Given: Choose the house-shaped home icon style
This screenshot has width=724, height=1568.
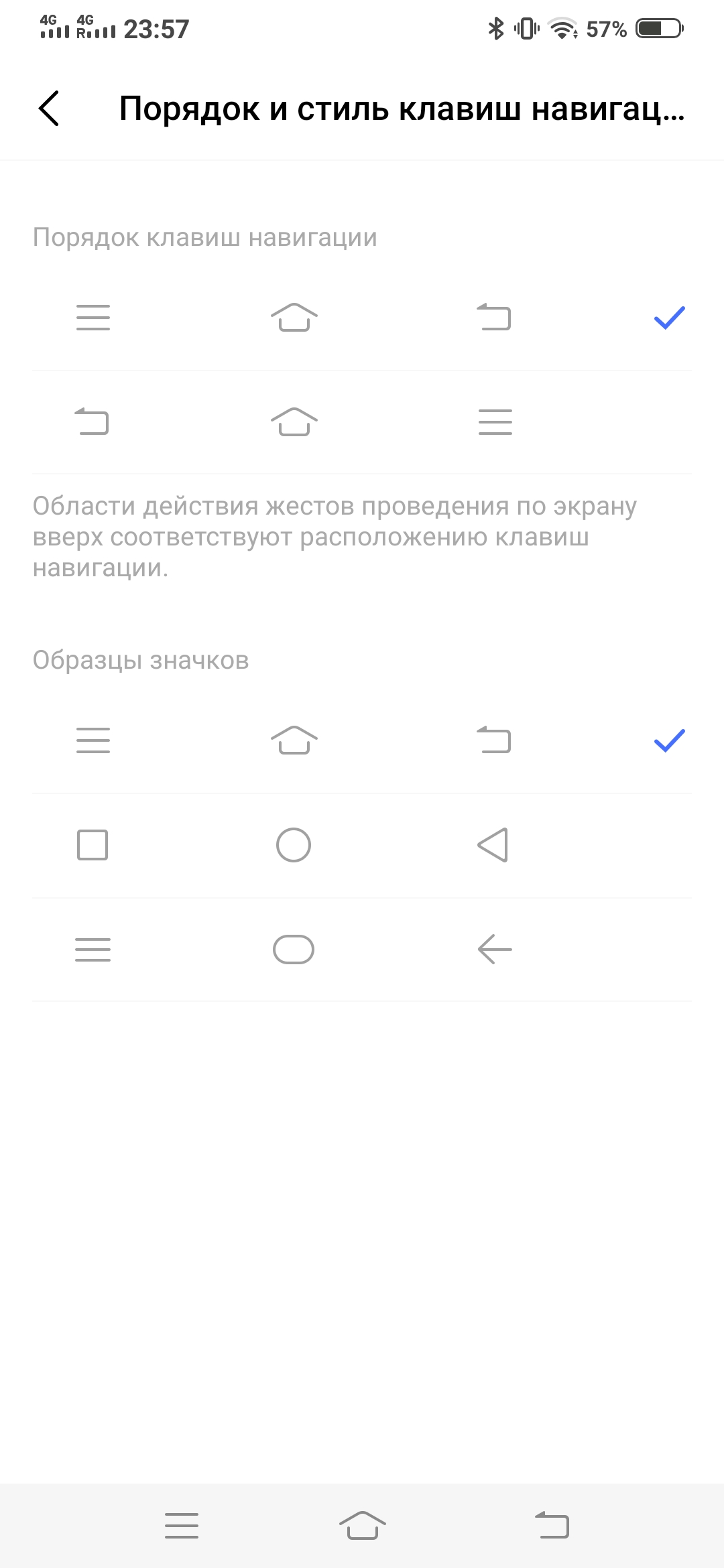Looking at the screenshot, I should click(362, 740).
